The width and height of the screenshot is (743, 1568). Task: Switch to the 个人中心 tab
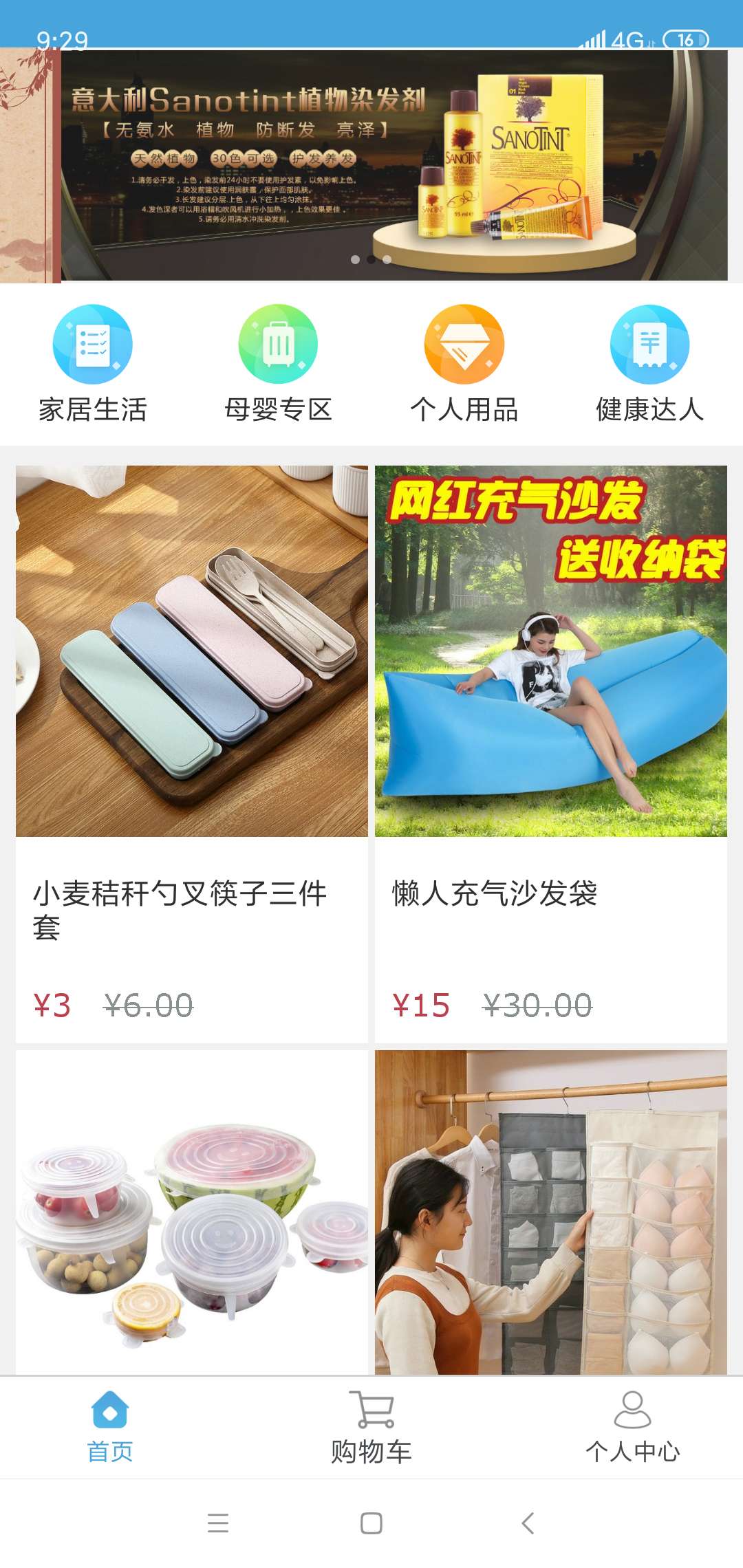[x=632, y=1427]
